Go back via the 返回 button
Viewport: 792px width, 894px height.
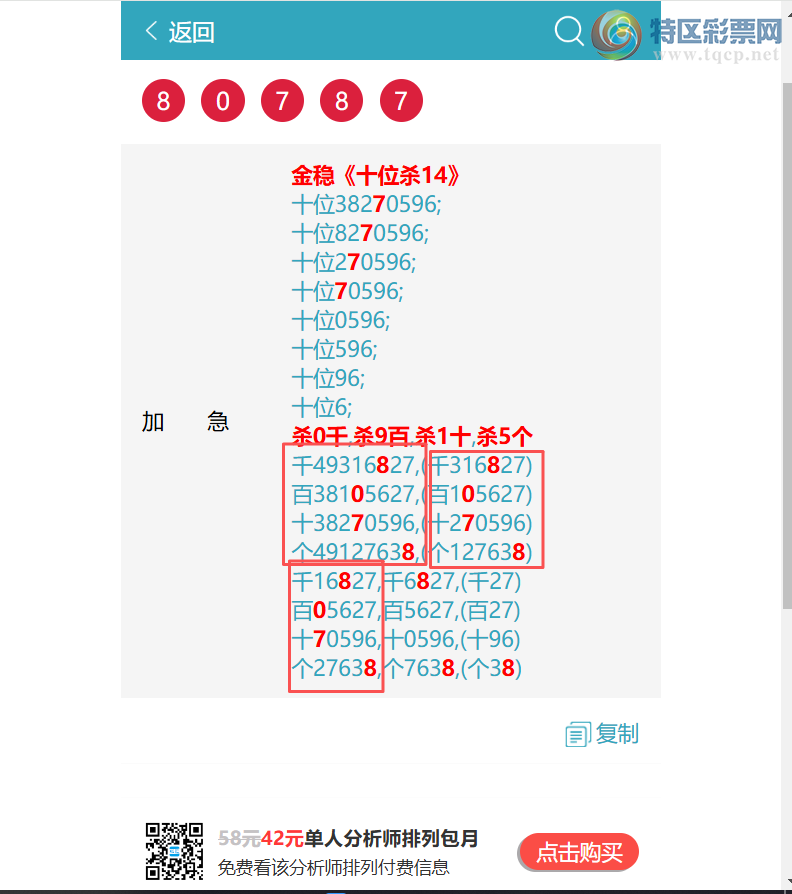pos(180,32)
